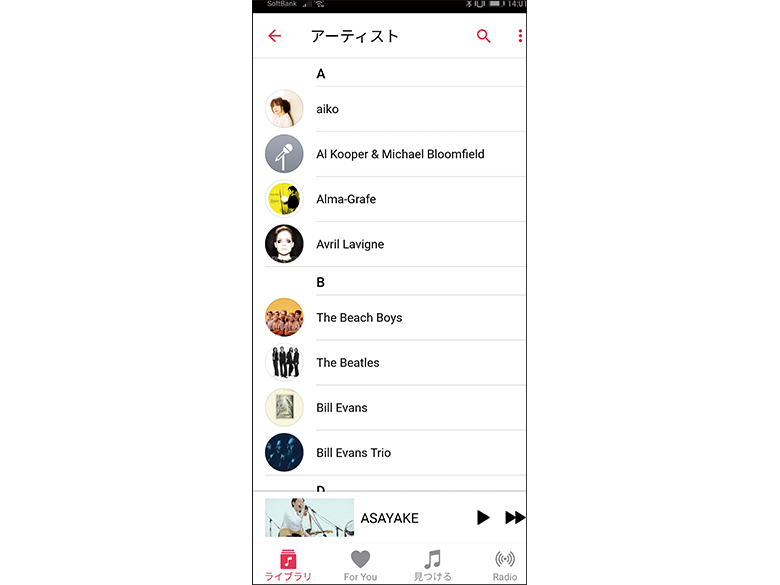View Avril Lavigne's artist page
780x585 pixels.
click(390, 244)
